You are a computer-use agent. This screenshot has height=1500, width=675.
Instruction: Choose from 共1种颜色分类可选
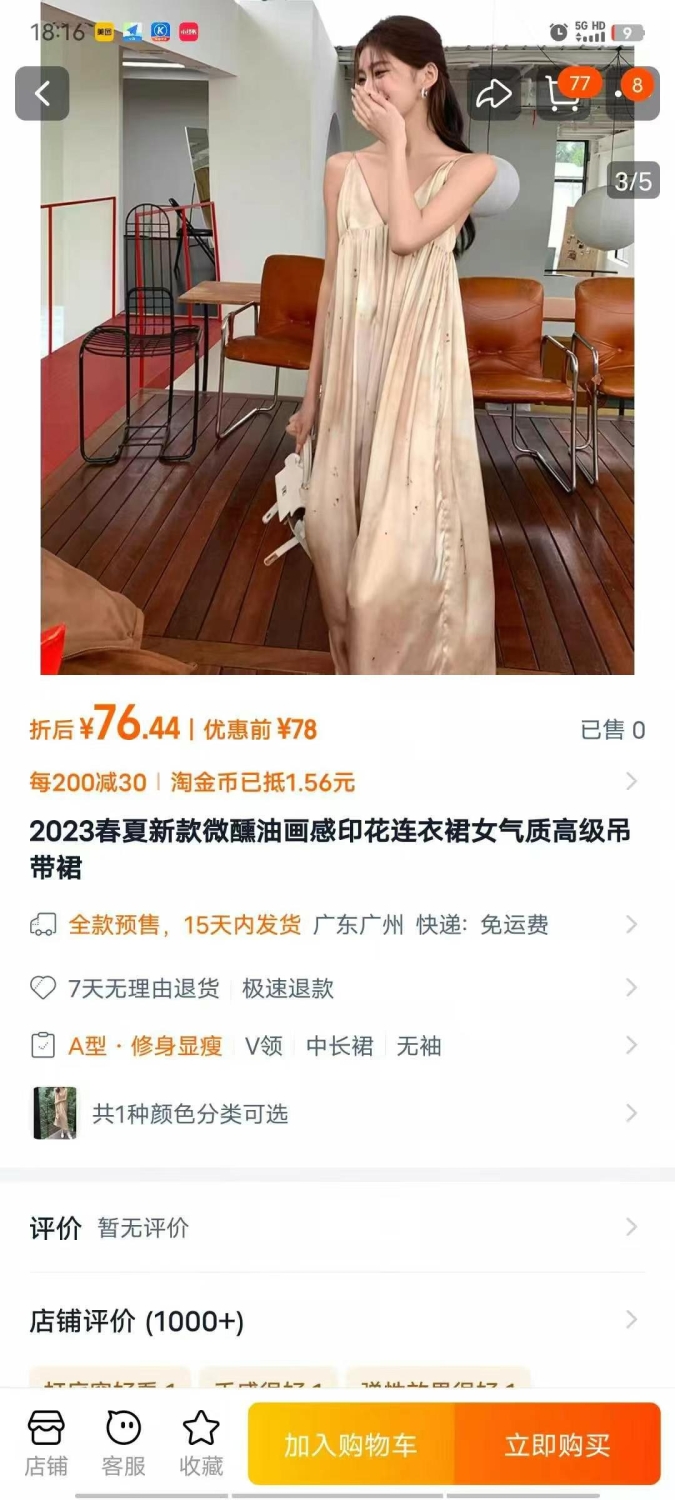pos(337,1113)
